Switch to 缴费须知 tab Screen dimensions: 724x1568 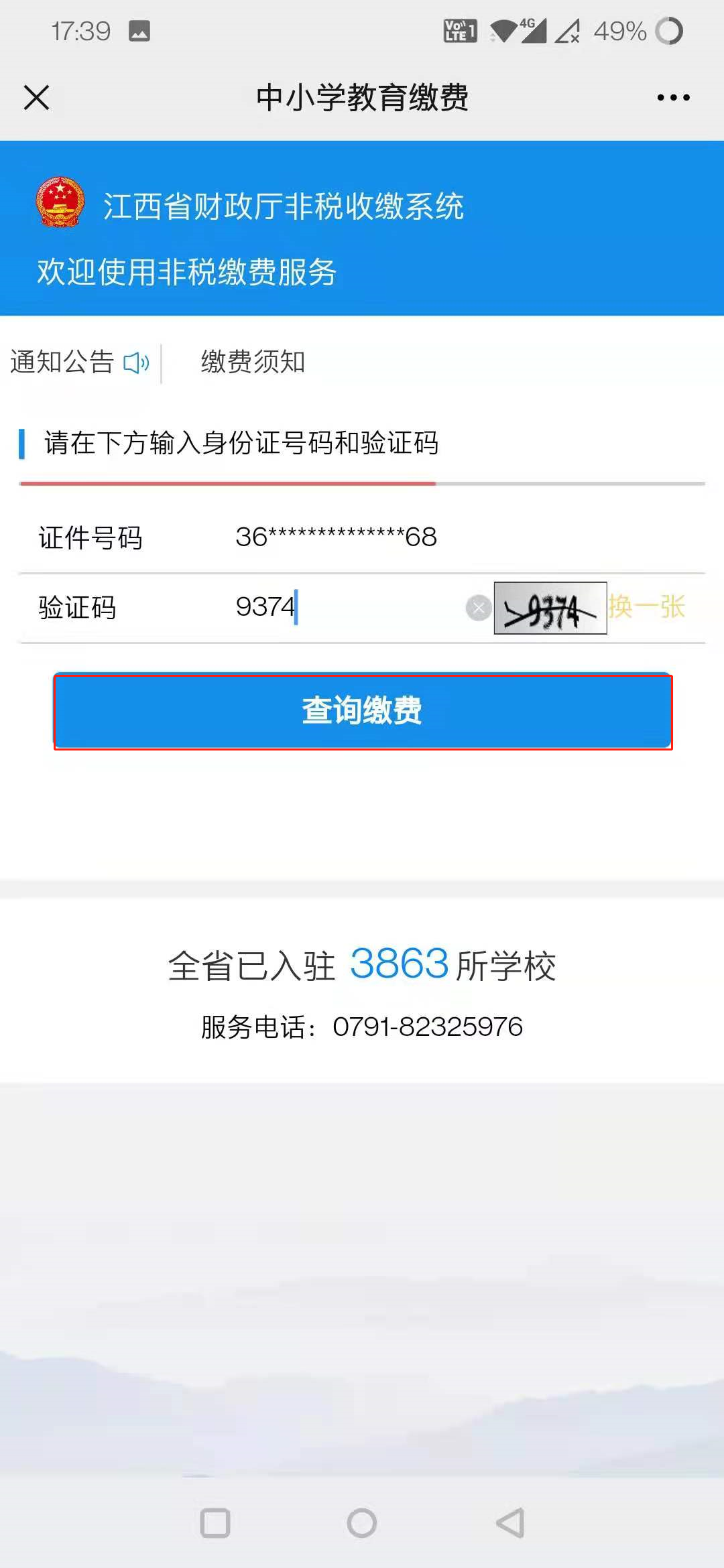pyautogui.click(x=253, y=363)
